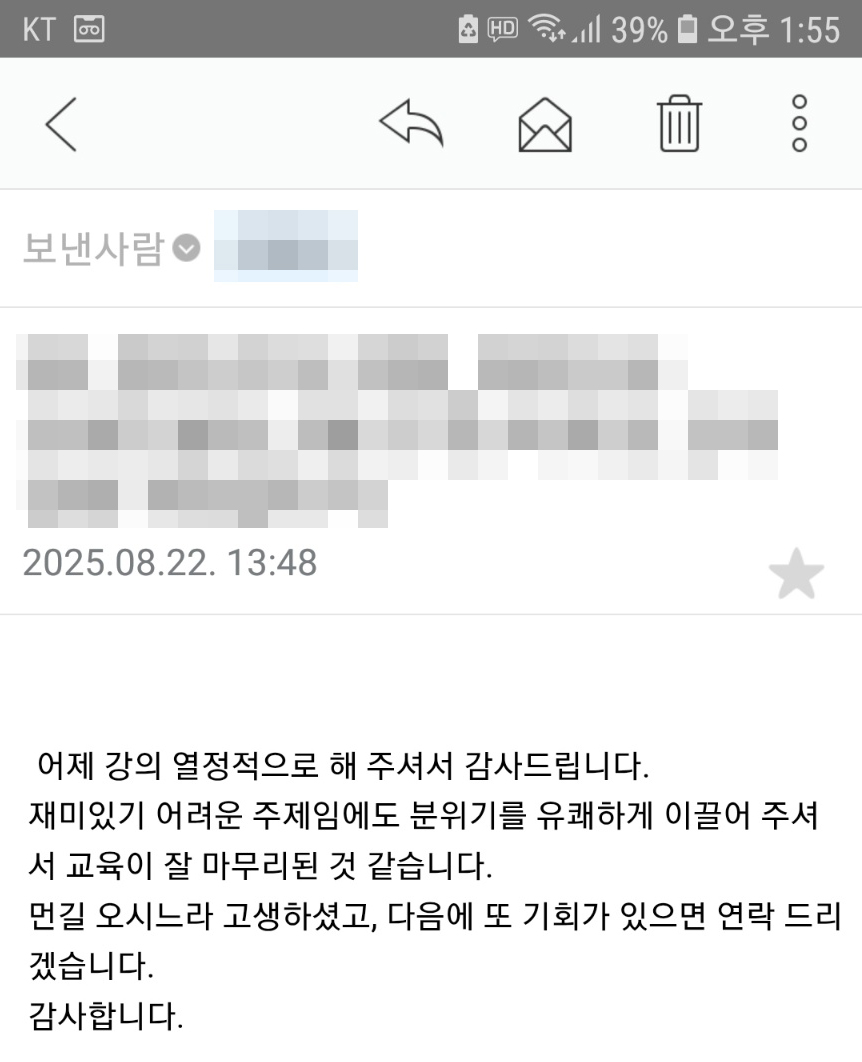Viewport: 862px width, 1062px height.
Task: Expand sender details next to 보낸사람
Action: 186,247
